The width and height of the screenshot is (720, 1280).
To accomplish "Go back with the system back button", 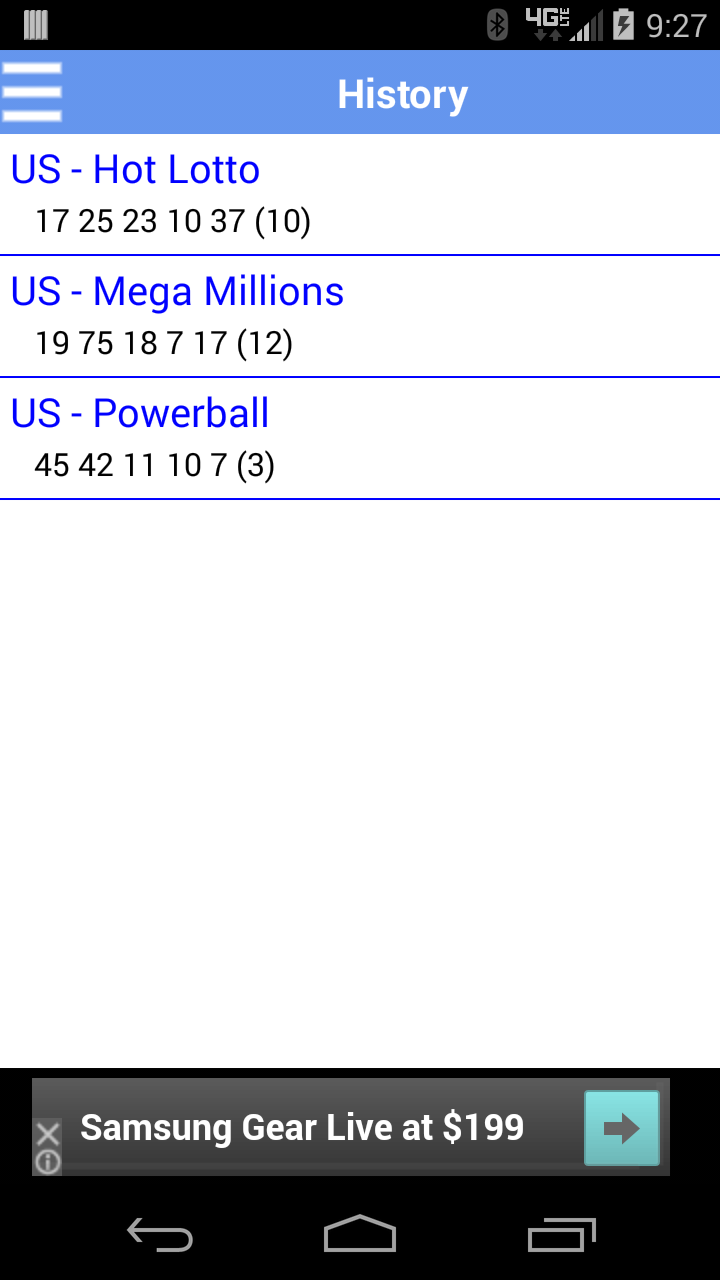I will pyautogui.click(x=160, y=1236).
